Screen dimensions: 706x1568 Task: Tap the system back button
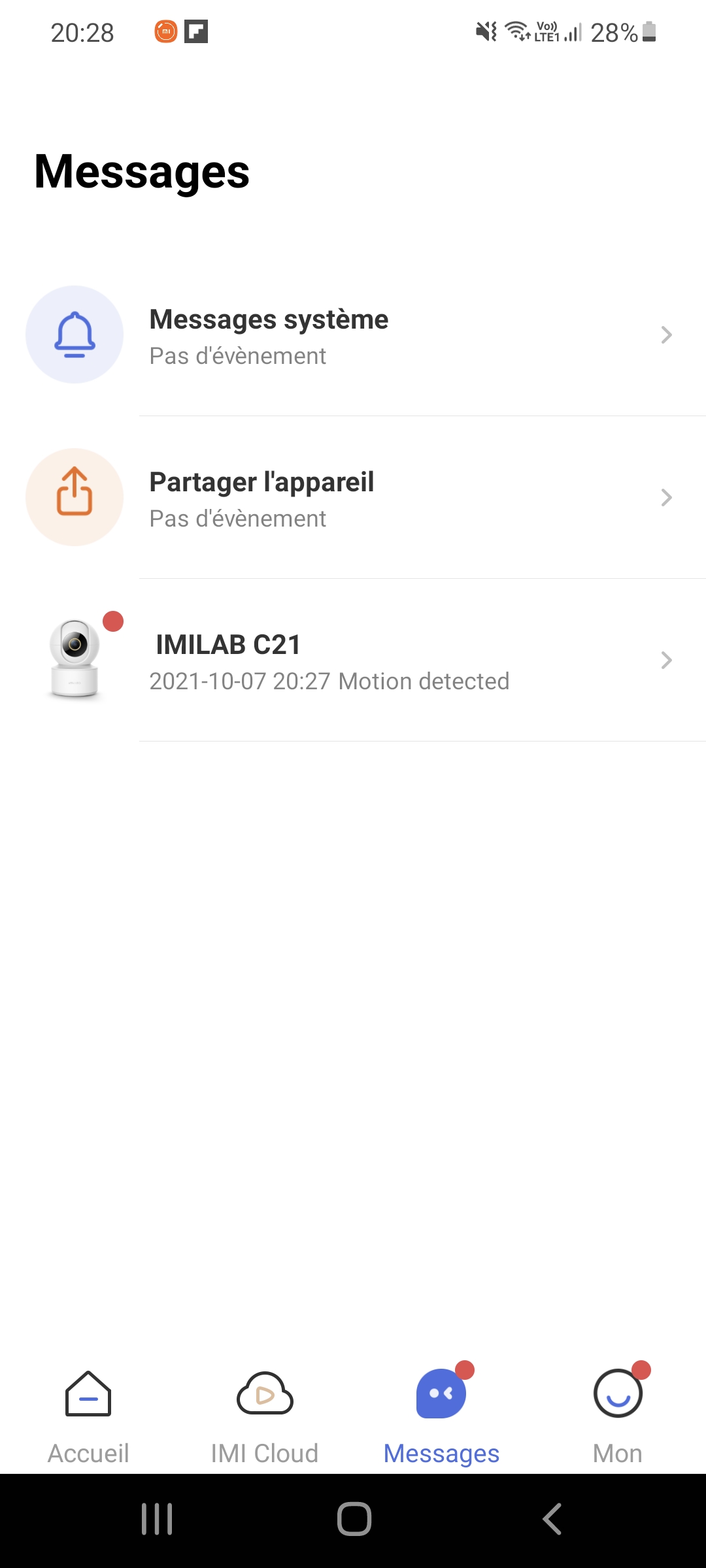[x=552, y=1519]
